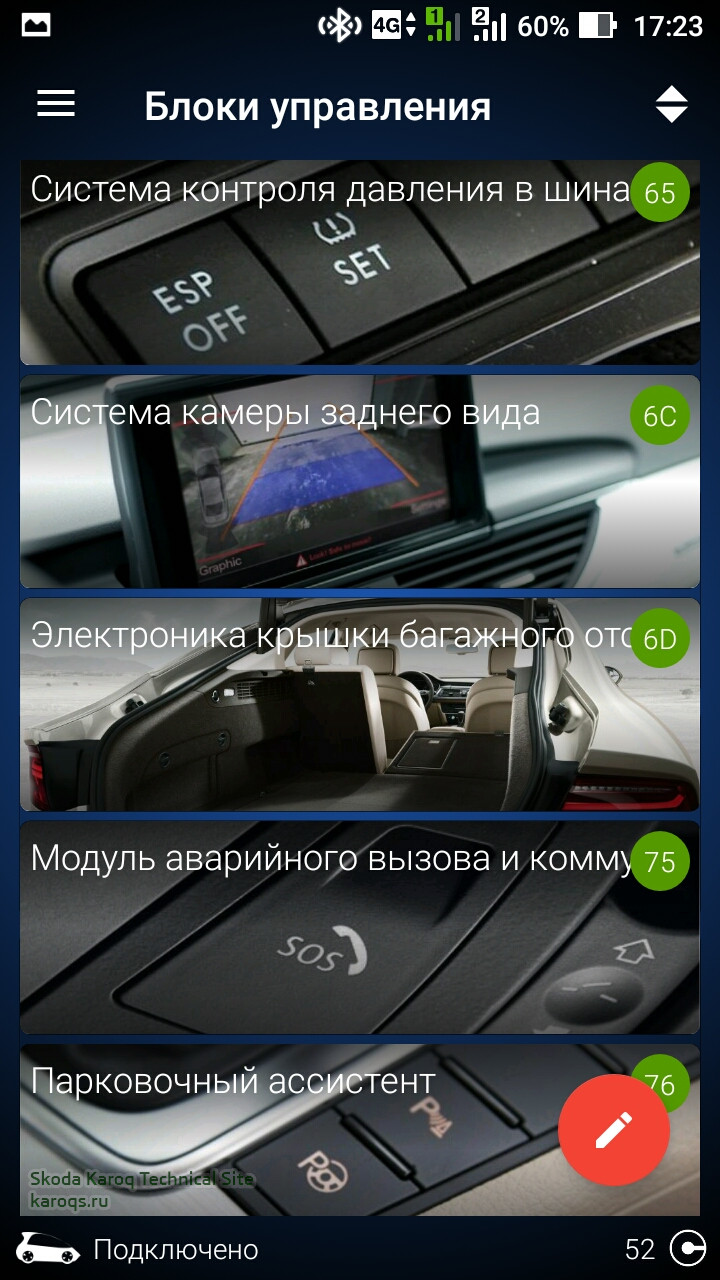Open the hamburger drawer menu
This screenshot has width=720, height=1280.
56,104
